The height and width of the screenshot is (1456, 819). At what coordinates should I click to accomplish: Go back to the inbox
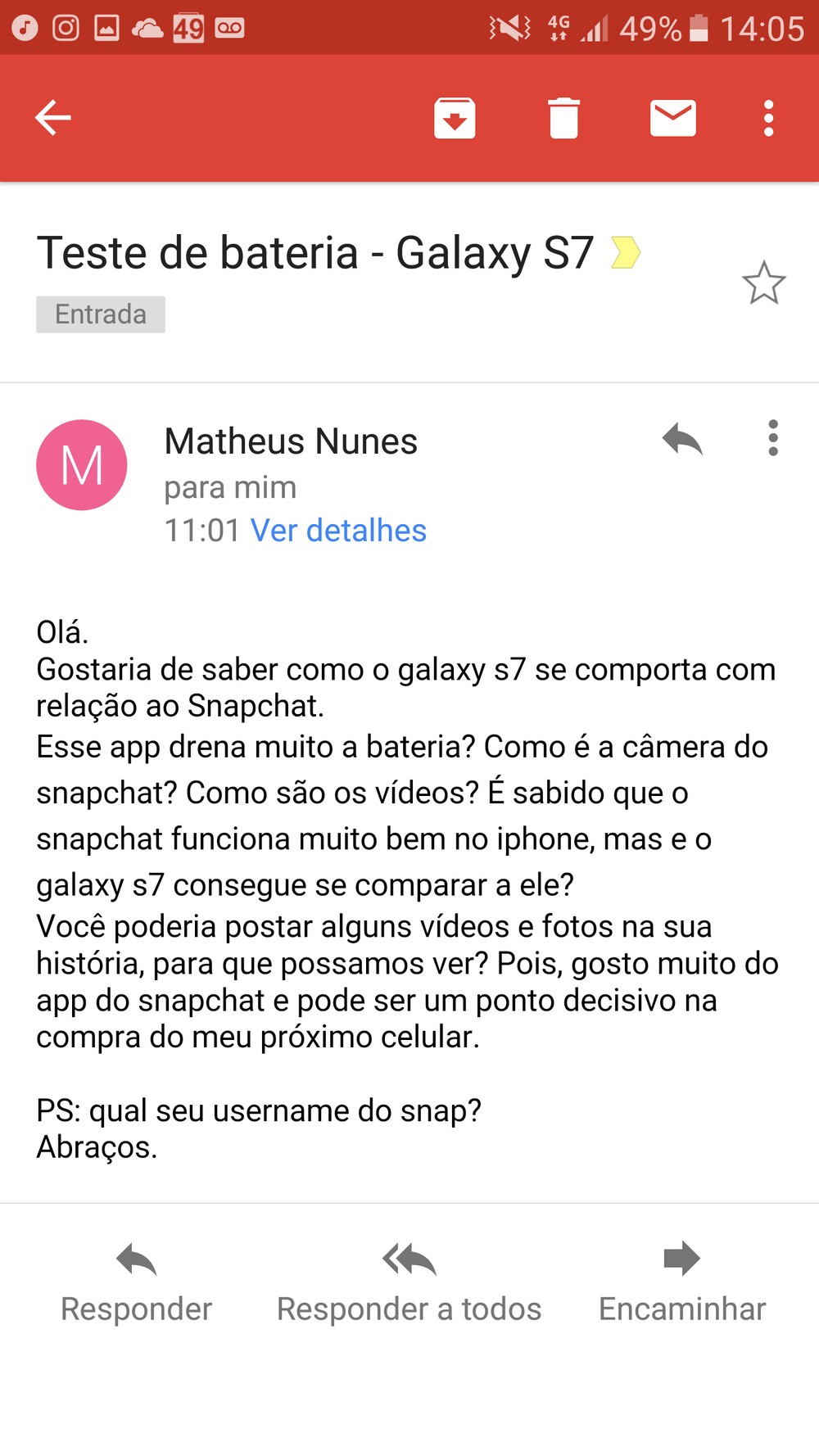coord(53,118)
